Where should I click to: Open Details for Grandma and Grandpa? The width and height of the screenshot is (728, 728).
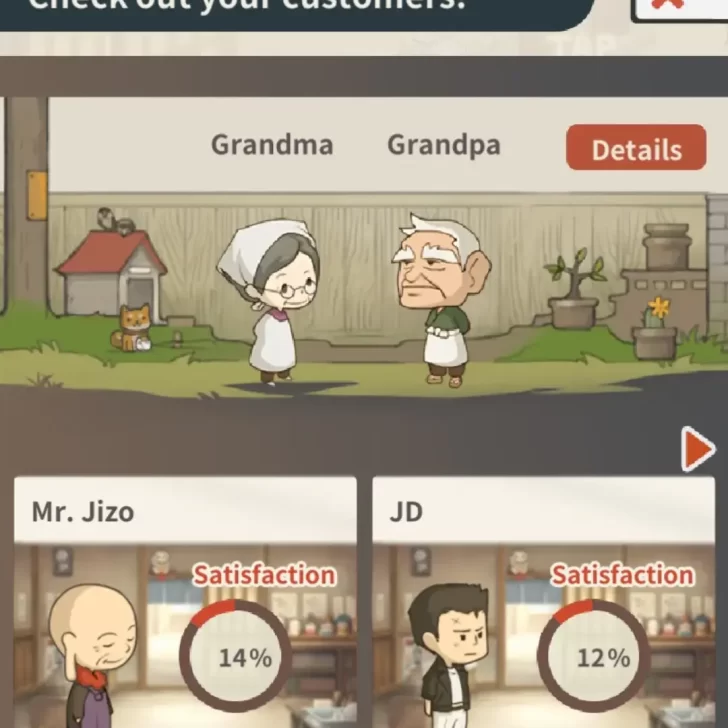pos(636,149)
